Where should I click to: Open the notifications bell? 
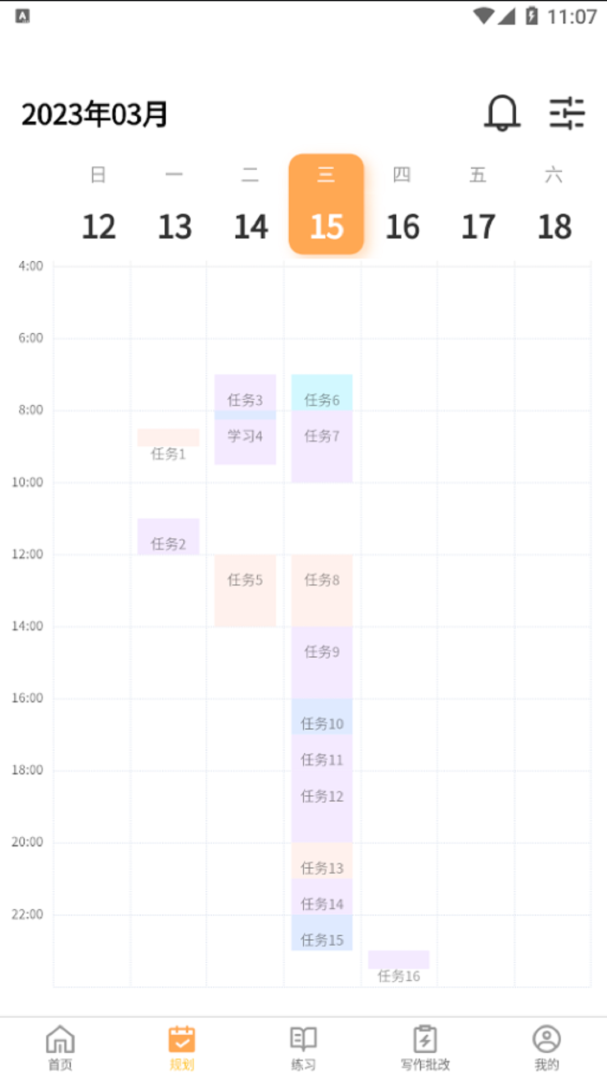coord(502,113)
